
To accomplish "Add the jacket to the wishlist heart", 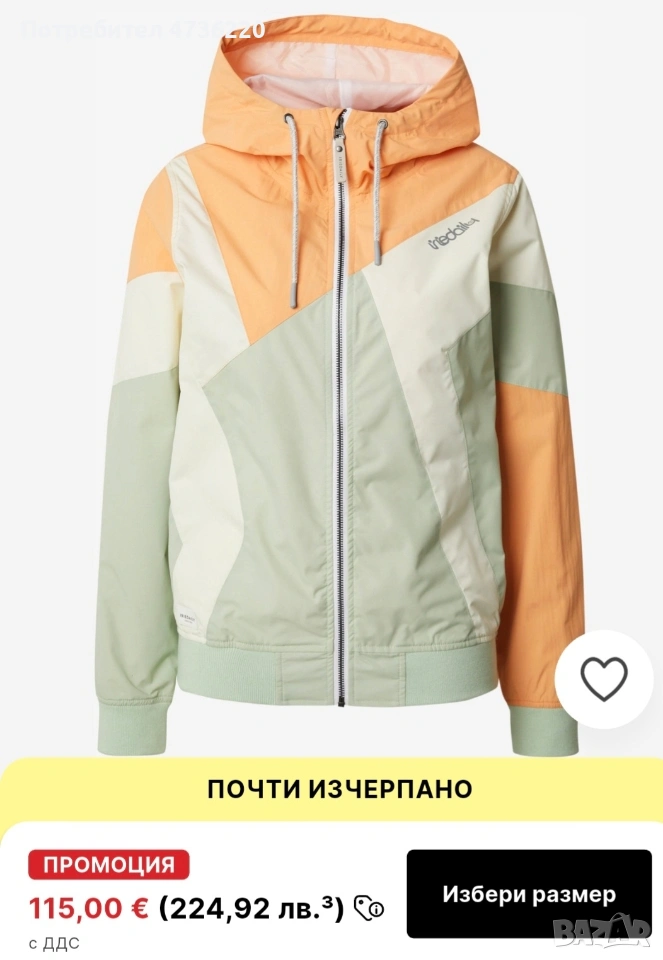I will [x=603, y=679].
